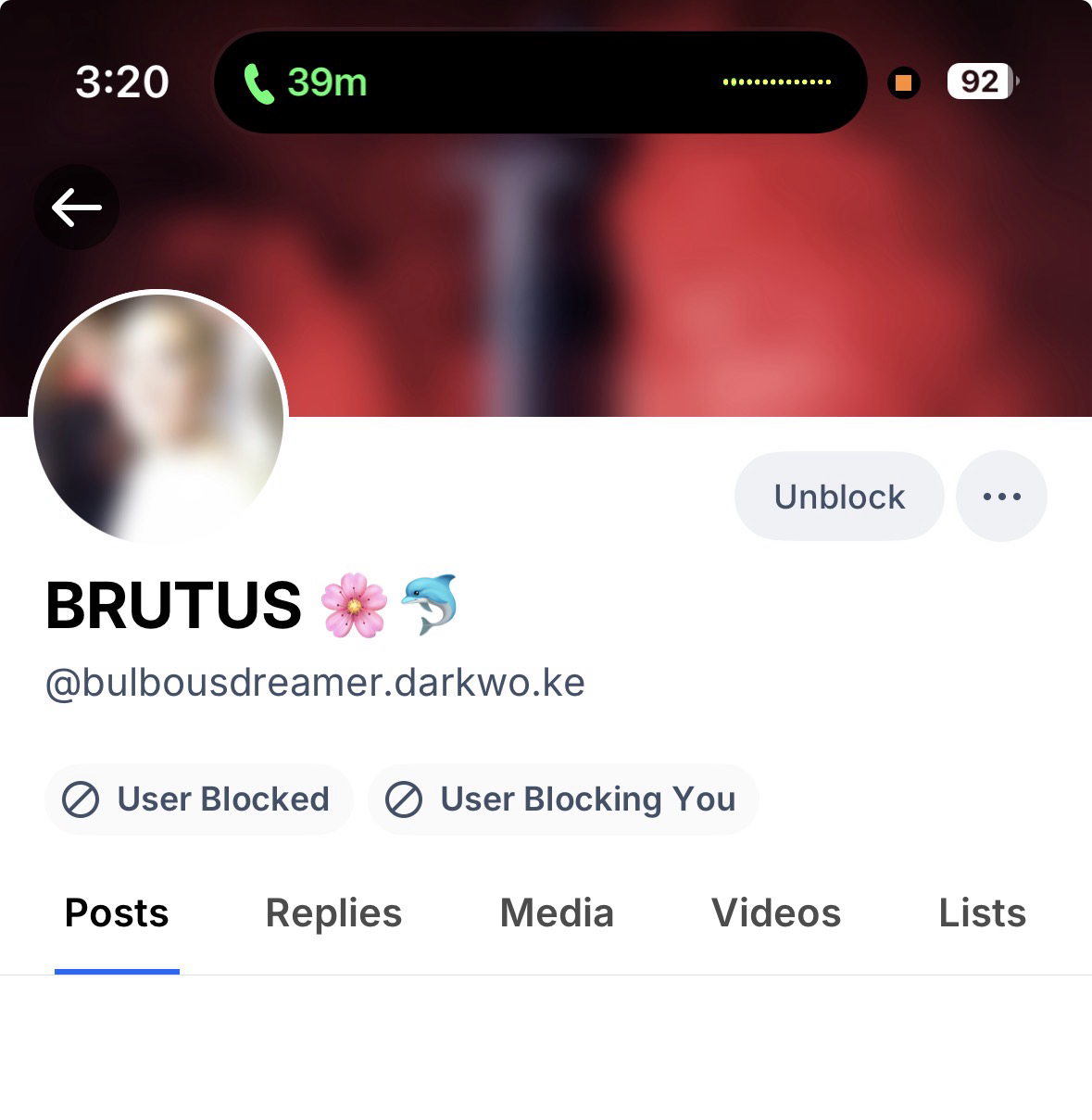Switch to the Videos tab
The image size is (1092, 1120).
pyautogui.click(x=776, y=913)
